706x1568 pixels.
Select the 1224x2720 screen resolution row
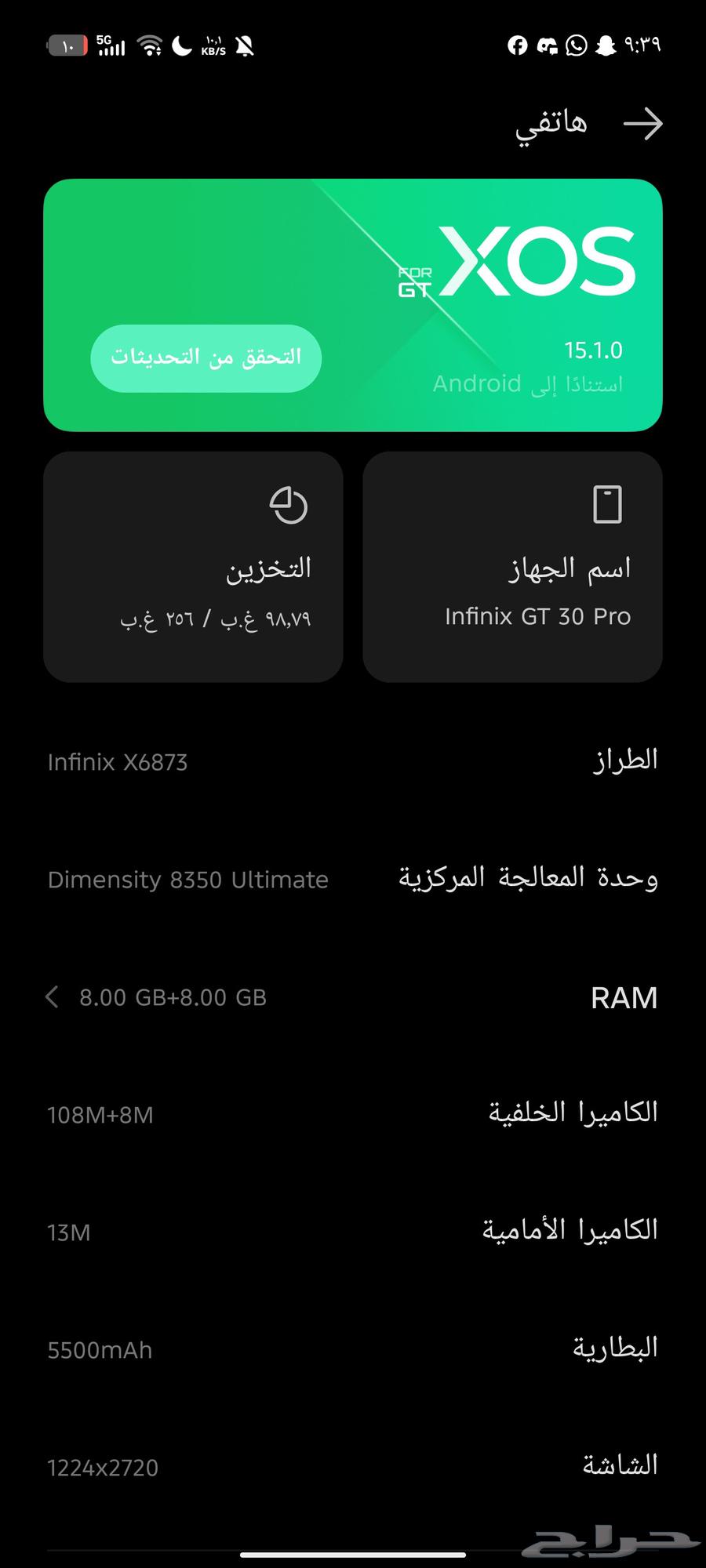[x=353, y=1466]
